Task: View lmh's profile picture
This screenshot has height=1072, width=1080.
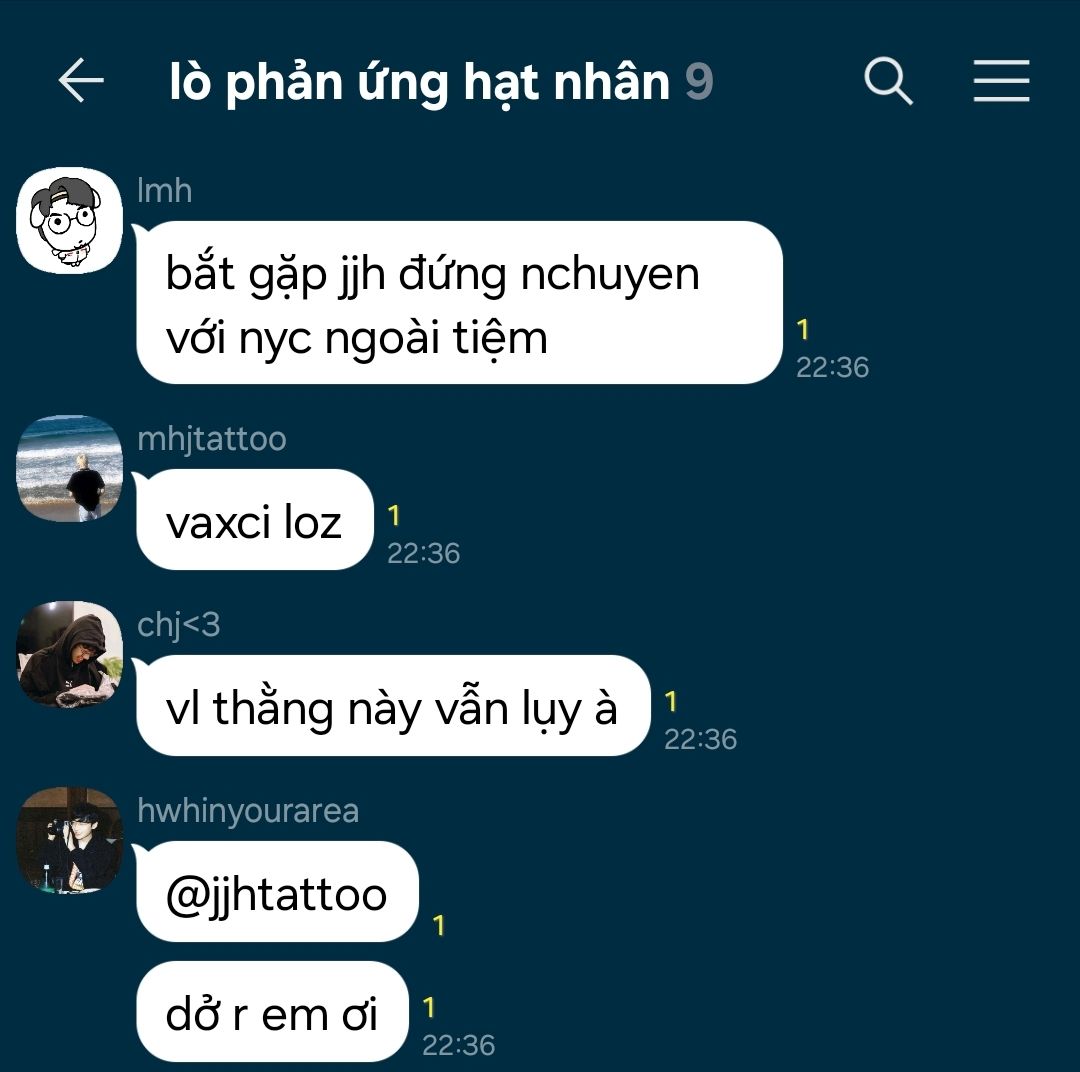Action: 69,221
